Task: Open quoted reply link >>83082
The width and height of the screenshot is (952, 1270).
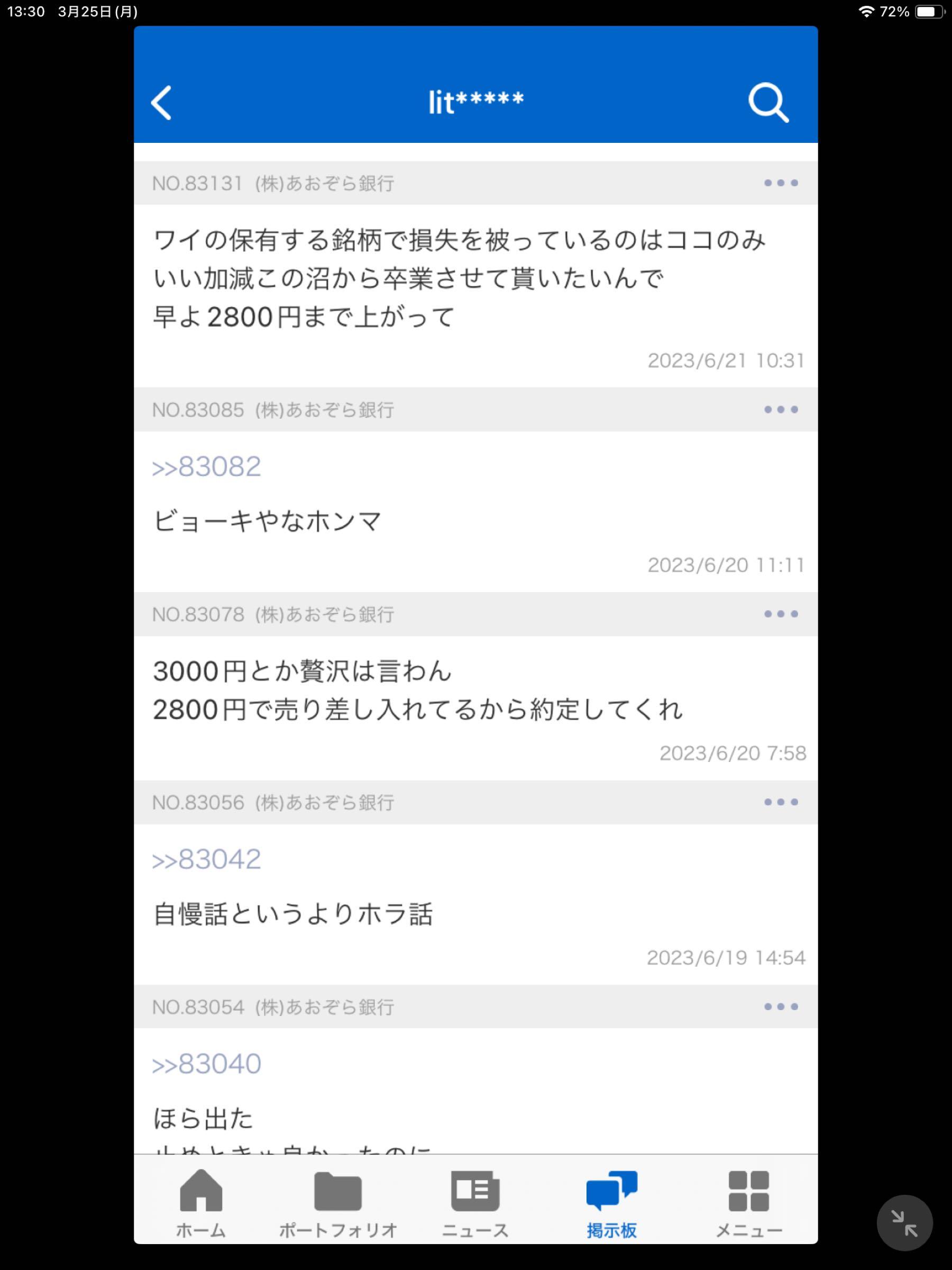Action: point(207,466)
